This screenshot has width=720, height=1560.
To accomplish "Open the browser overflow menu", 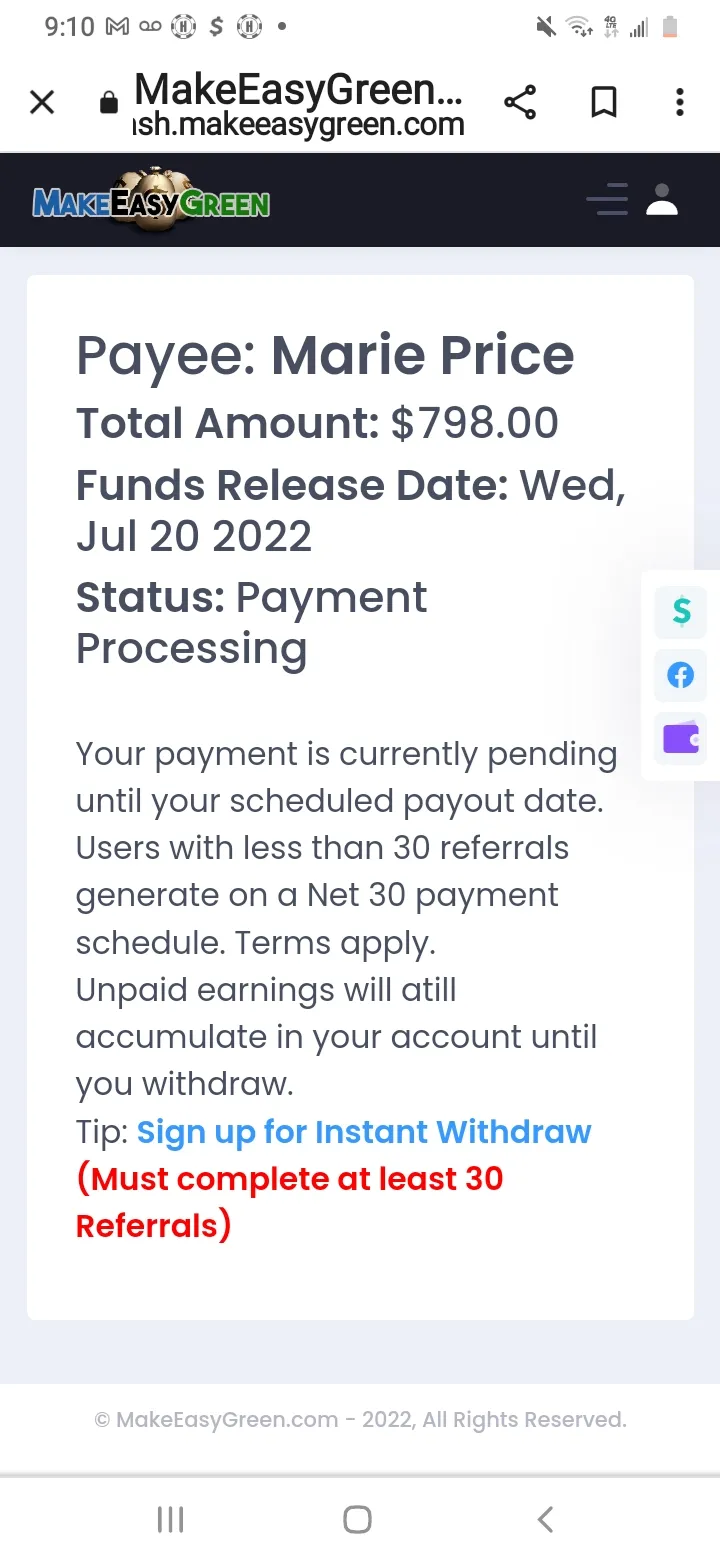I will (680, 102).
